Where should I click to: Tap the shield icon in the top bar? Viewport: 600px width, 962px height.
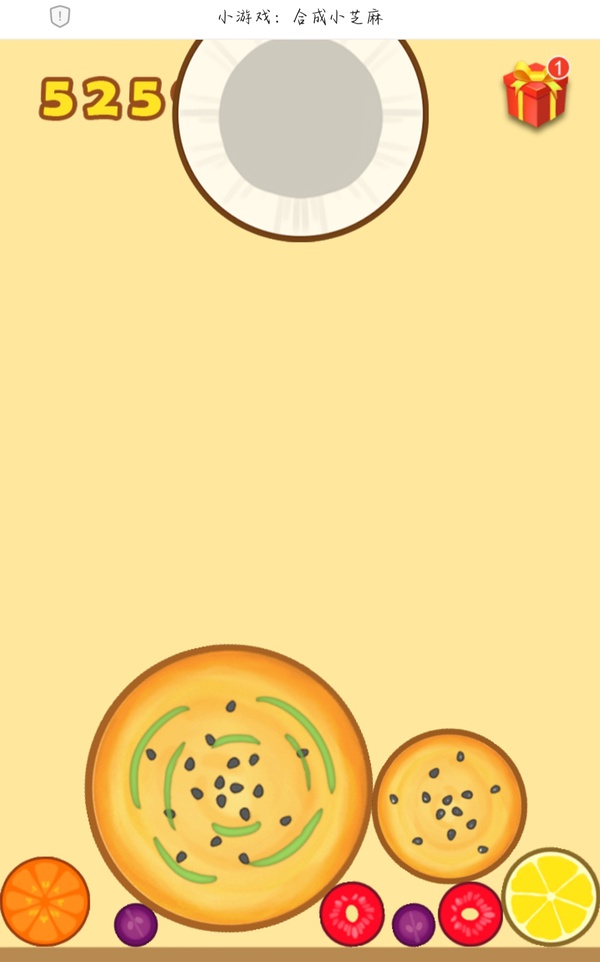tap(60, 17)
